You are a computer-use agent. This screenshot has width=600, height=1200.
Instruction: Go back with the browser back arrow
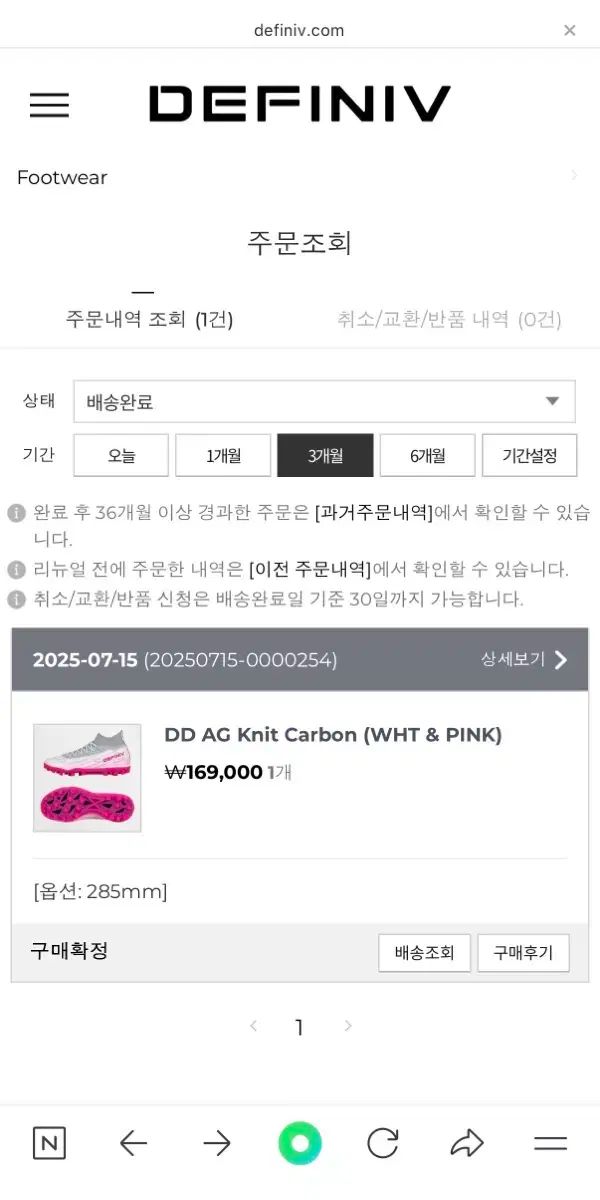(133, 1143)
